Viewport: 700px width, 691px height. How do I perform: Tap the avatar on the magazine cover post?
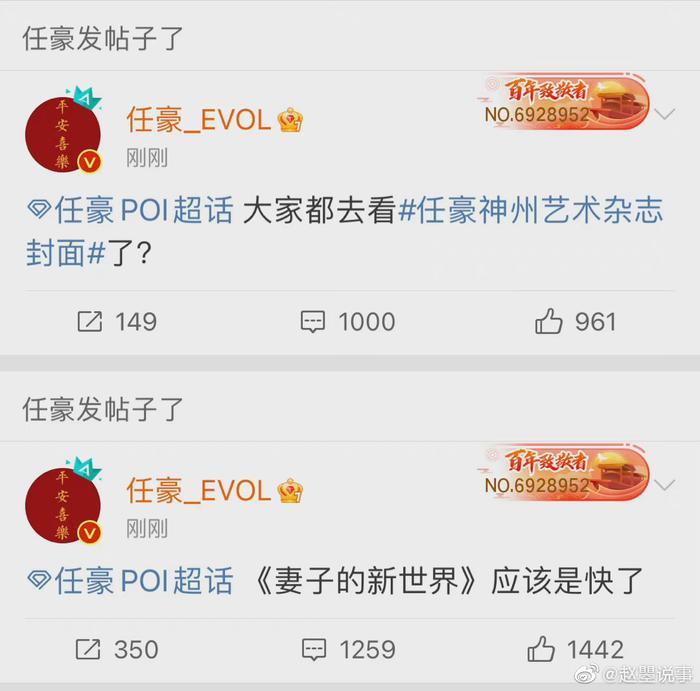click(63, 136)
